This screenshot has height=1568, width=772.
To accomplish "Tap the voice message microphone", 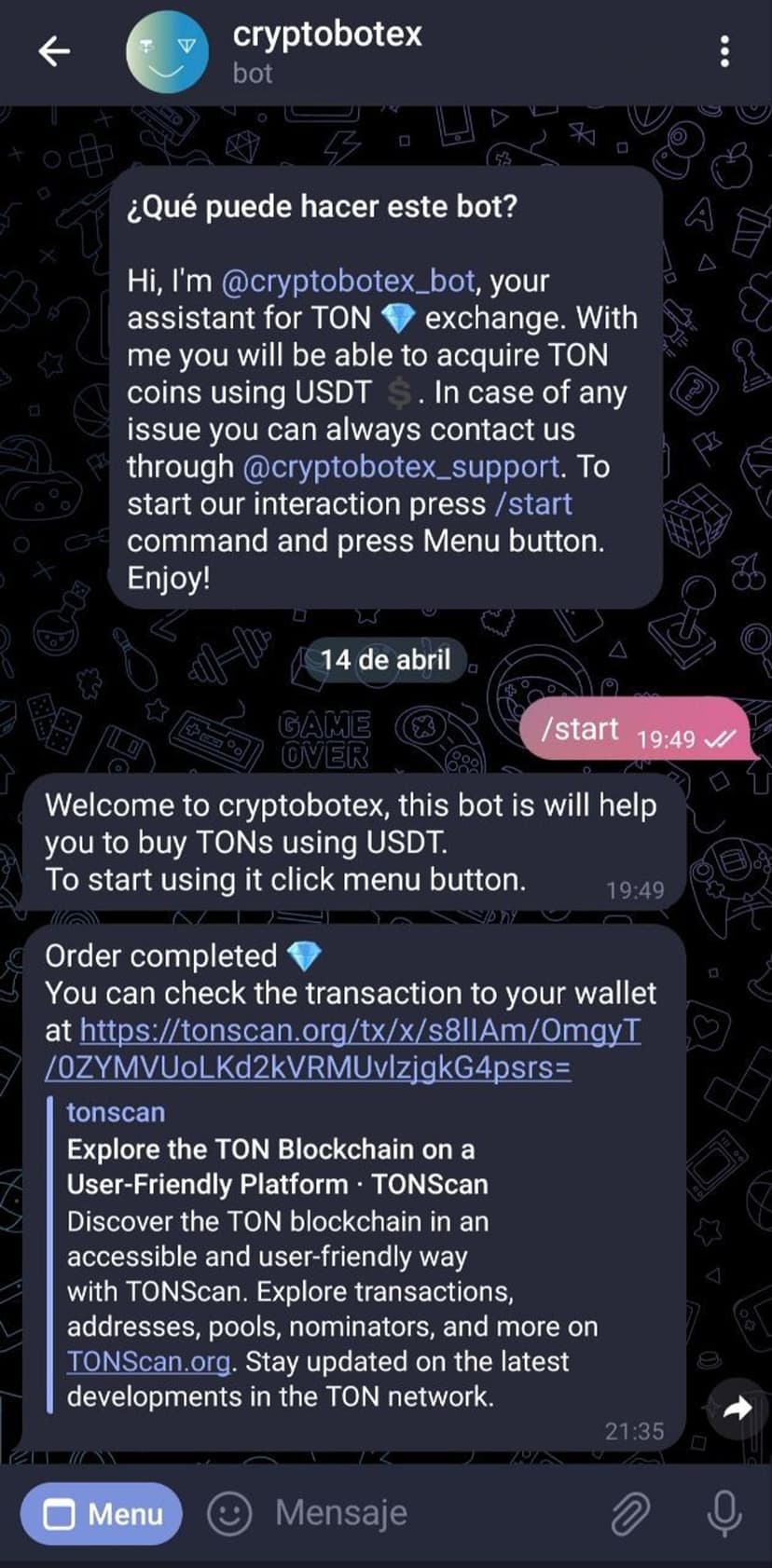I will (x=724, y=1513).
